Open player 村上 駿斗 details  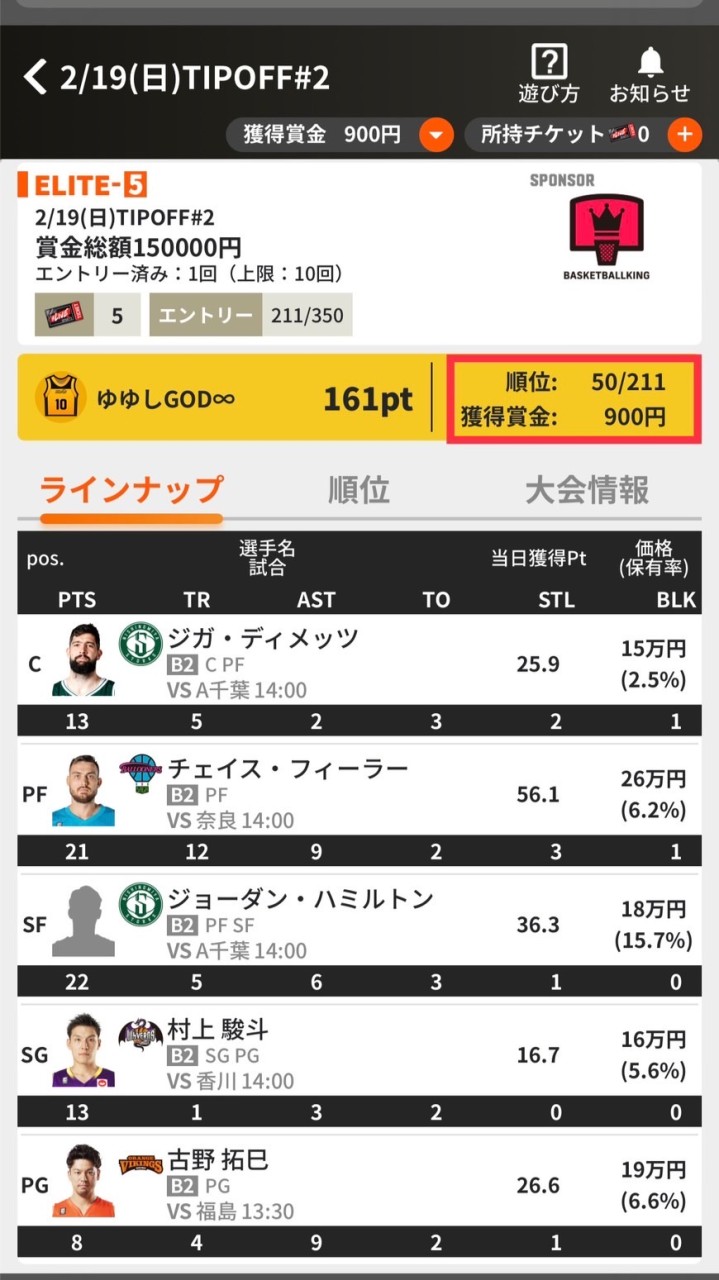click(x=218, y=1030)
